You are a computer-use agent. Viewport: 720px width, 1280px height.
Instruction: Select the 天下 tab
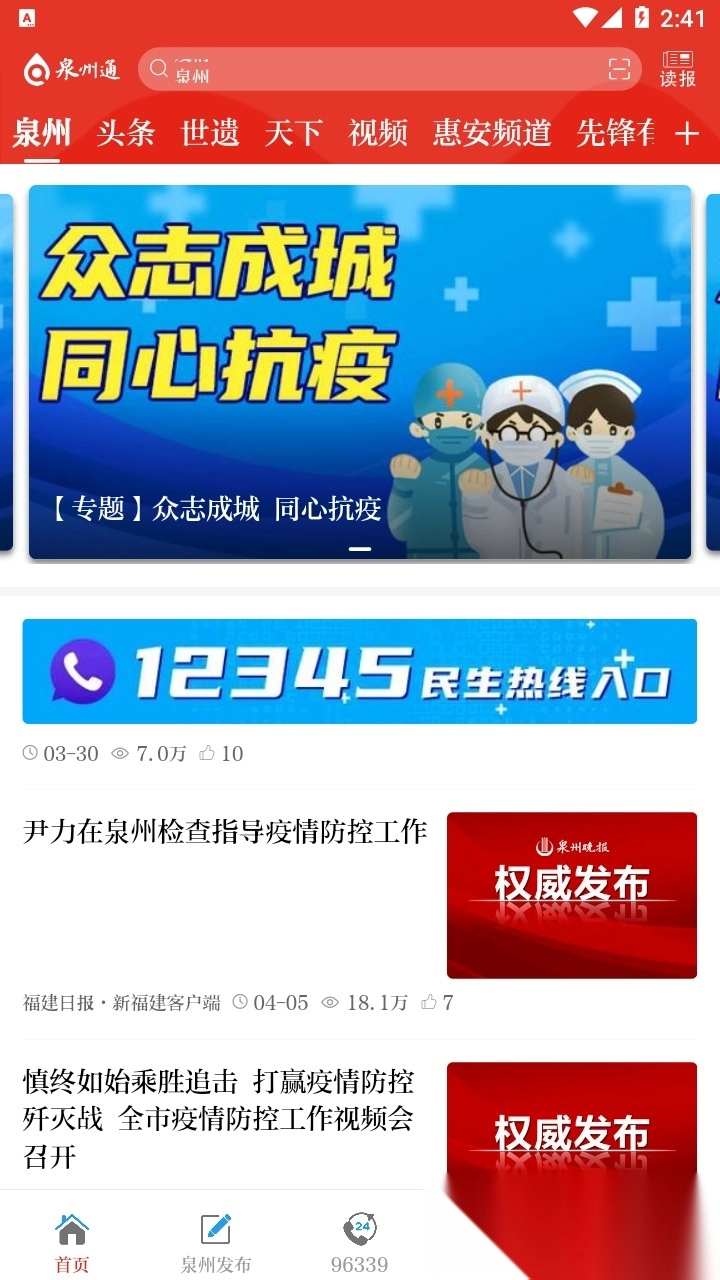[293, 133]
